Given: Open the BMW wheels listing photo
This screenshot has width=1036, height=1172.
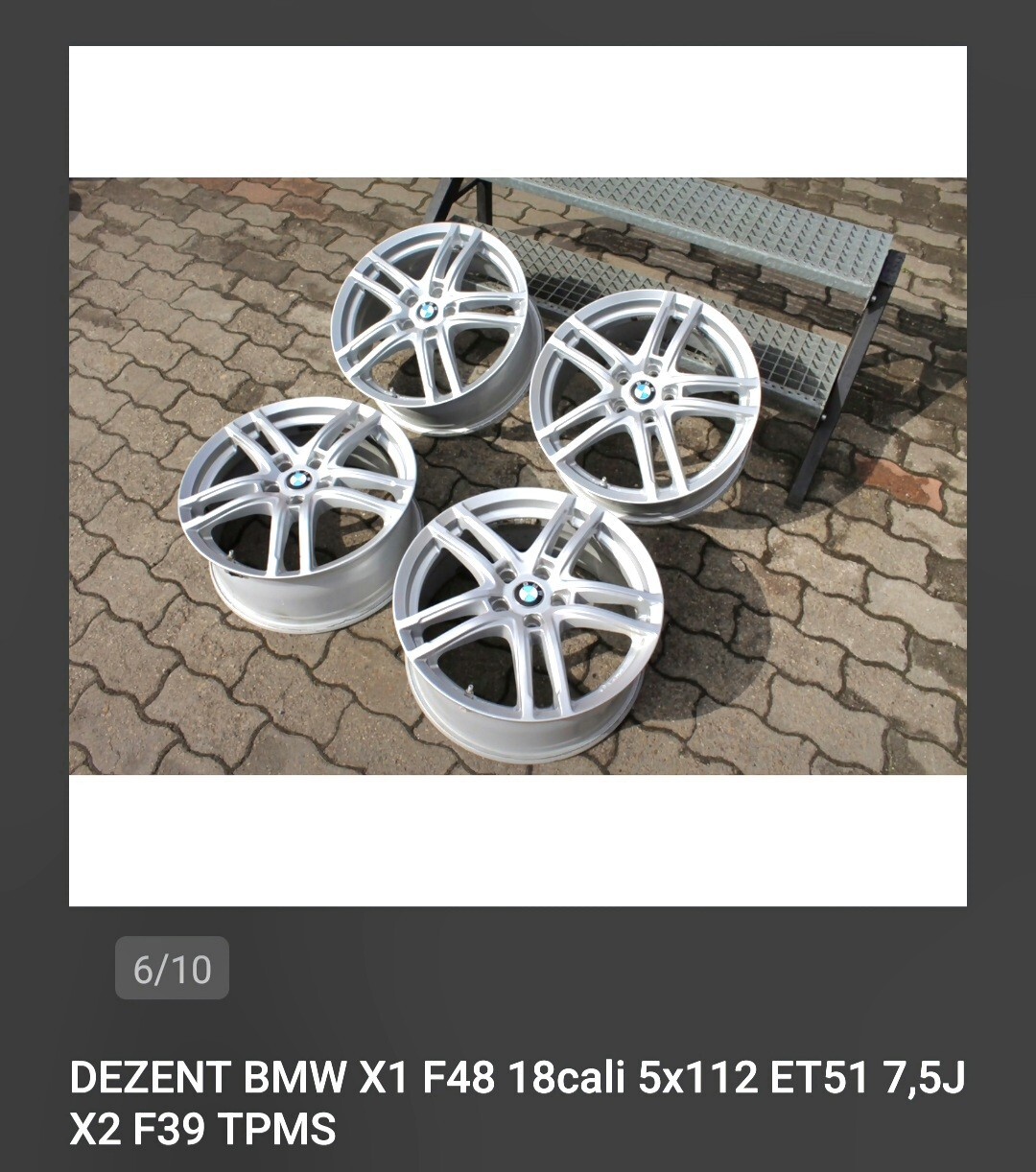Looking at the screenshot, I should tap(518, 476).
